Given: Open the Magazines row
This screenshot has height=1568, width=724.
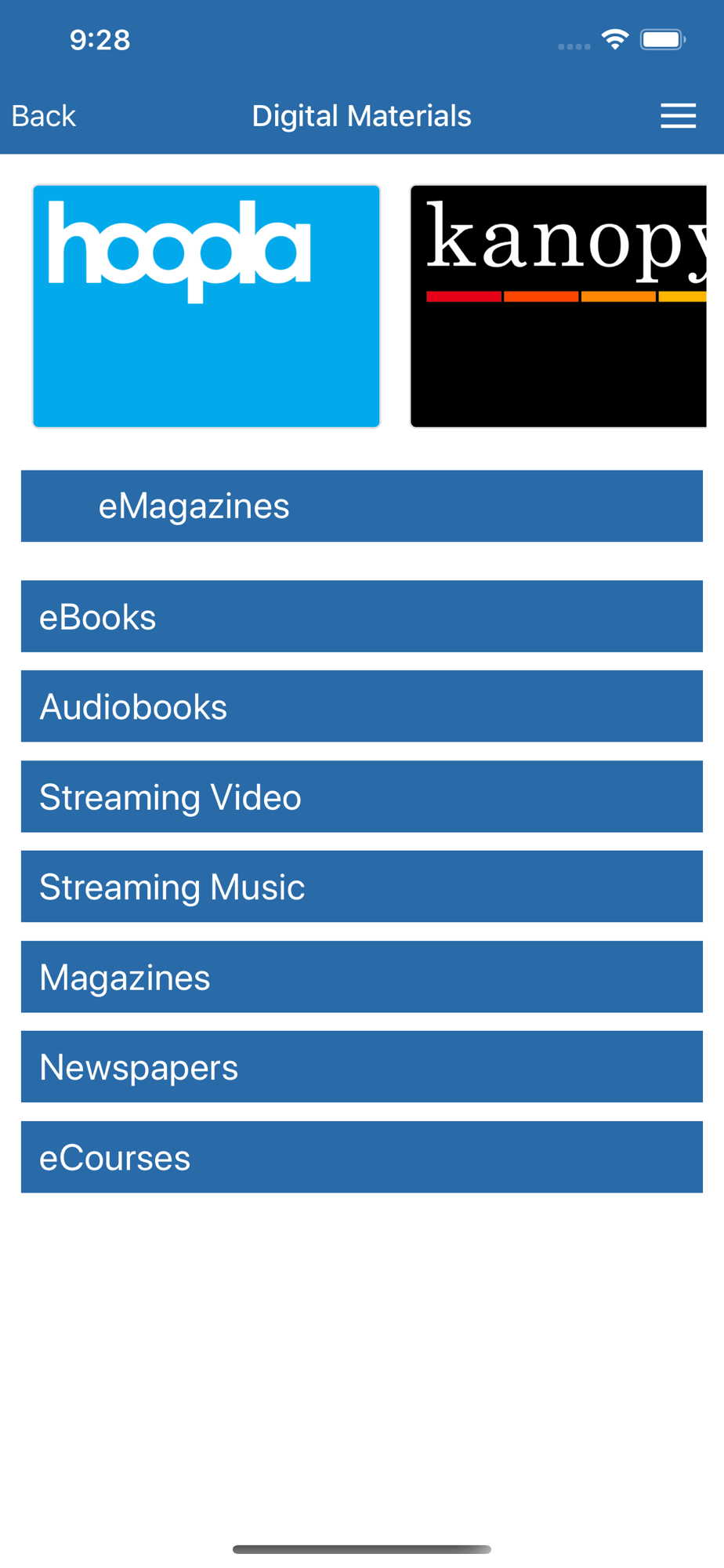Looking at the screenshot, I should 362,977.
